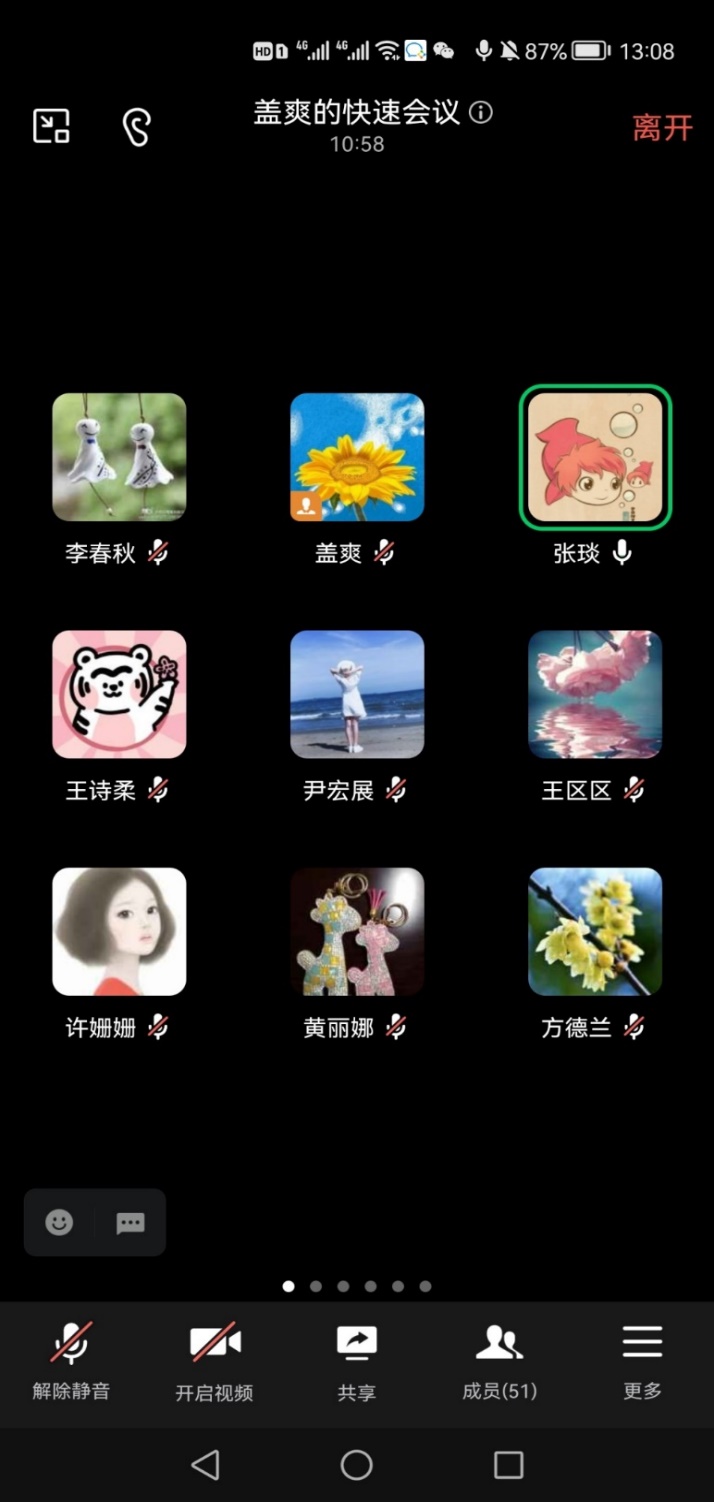This screenshot has height=1502, width=714.
Task: Go back using the system back button
Action: click(205, 1465)
